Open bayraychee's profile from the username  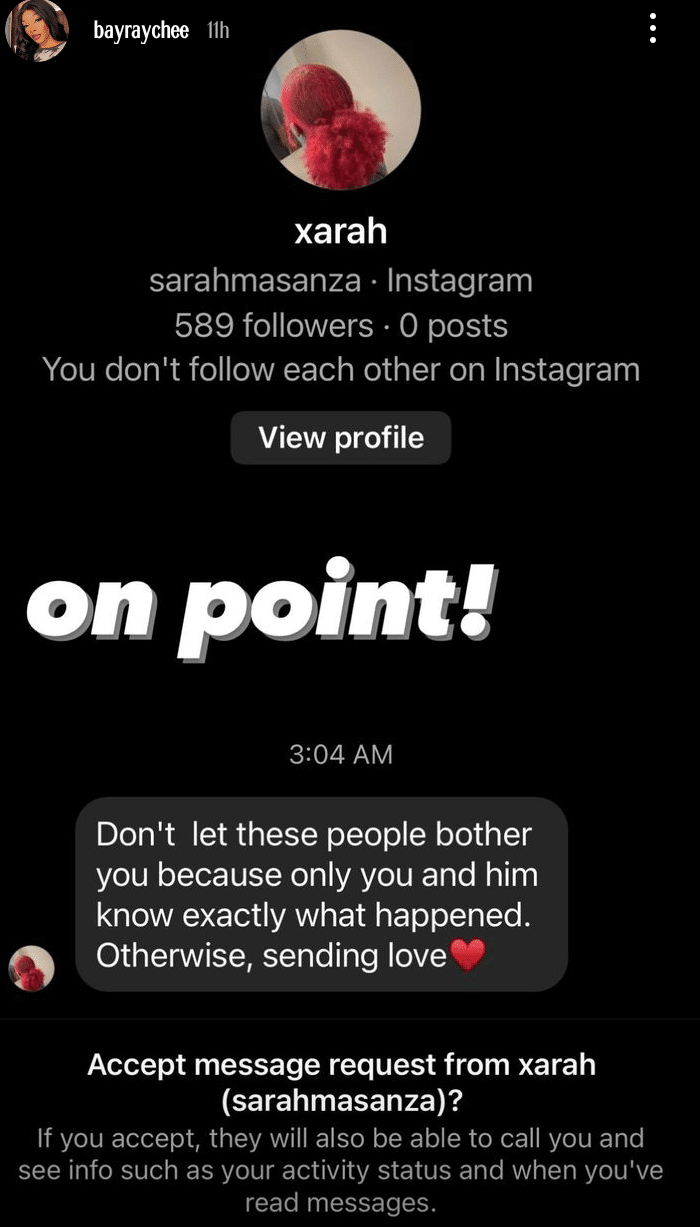(141, 31)
